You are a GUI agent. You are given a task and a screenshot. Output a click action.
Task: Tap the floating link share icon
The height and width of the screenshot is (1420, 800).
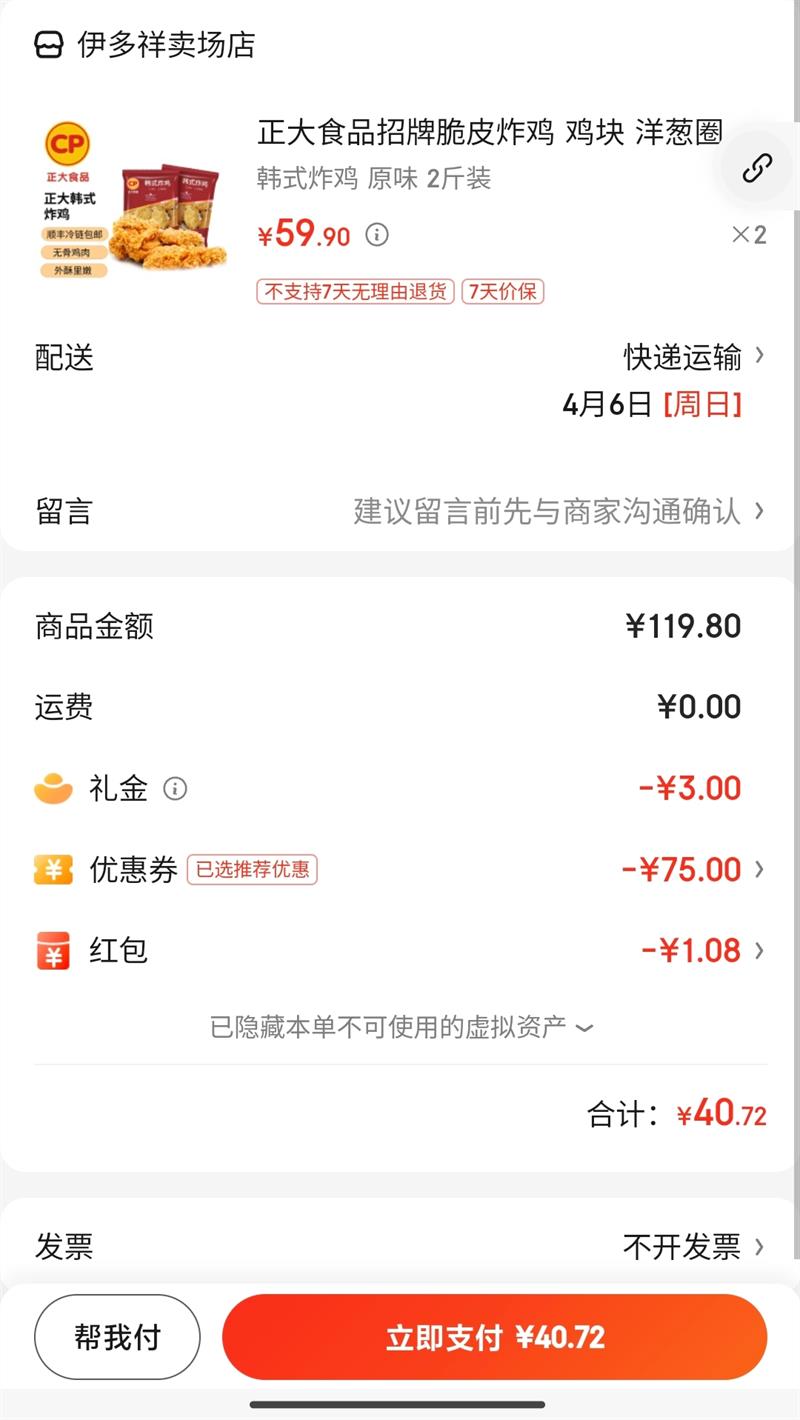[x=757, y=168]
